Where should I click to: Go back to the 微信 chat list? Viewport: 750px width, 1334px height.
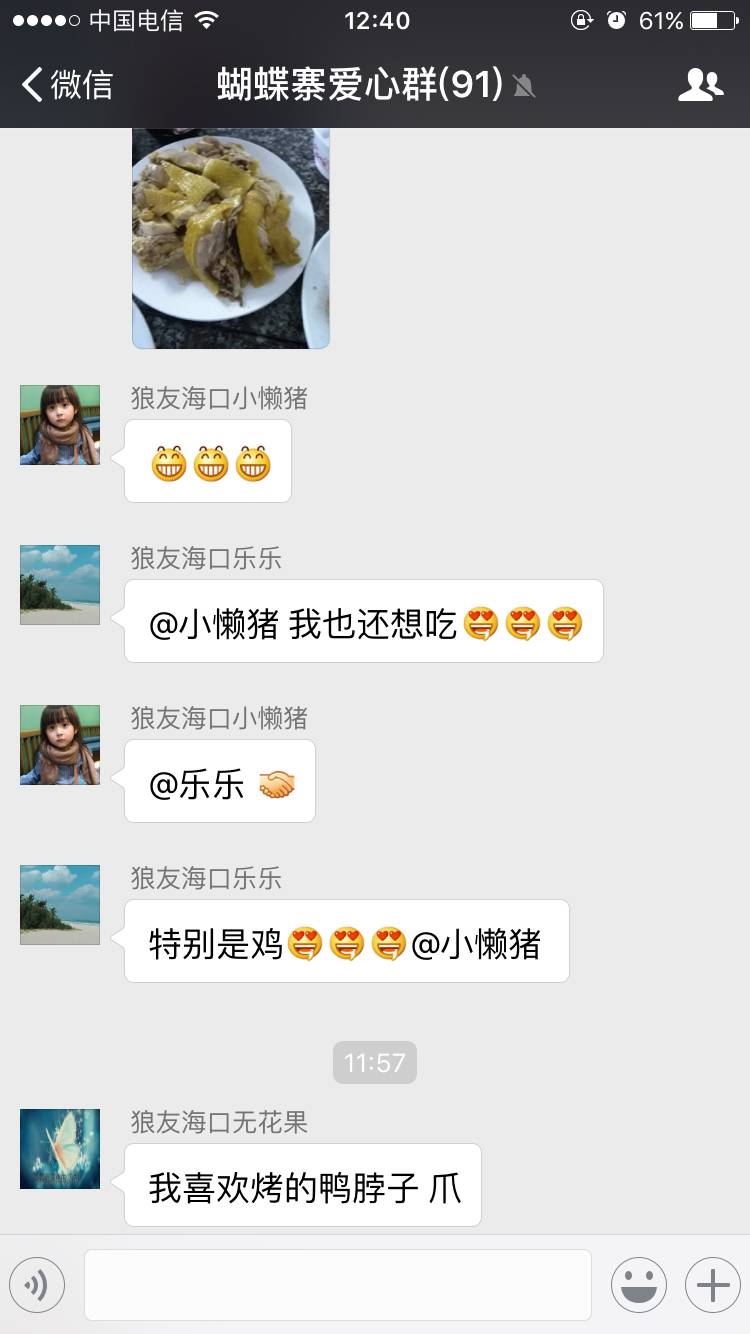pos(66,85)
